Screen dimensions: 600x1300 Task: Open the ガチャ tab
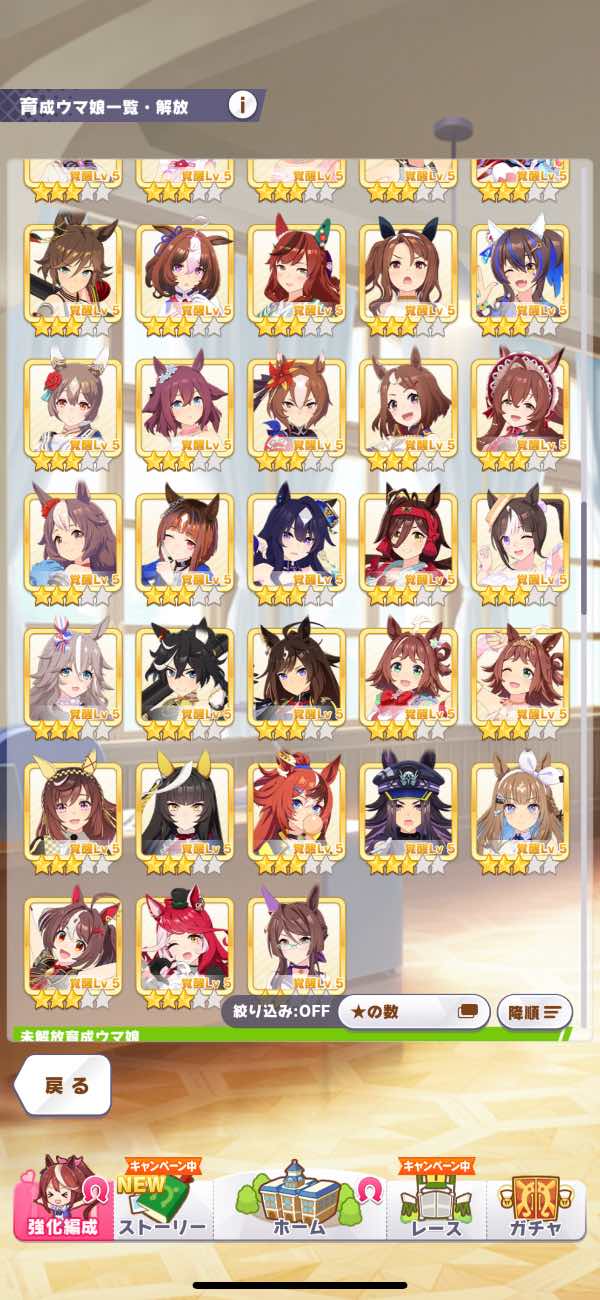pos(533,1205)
